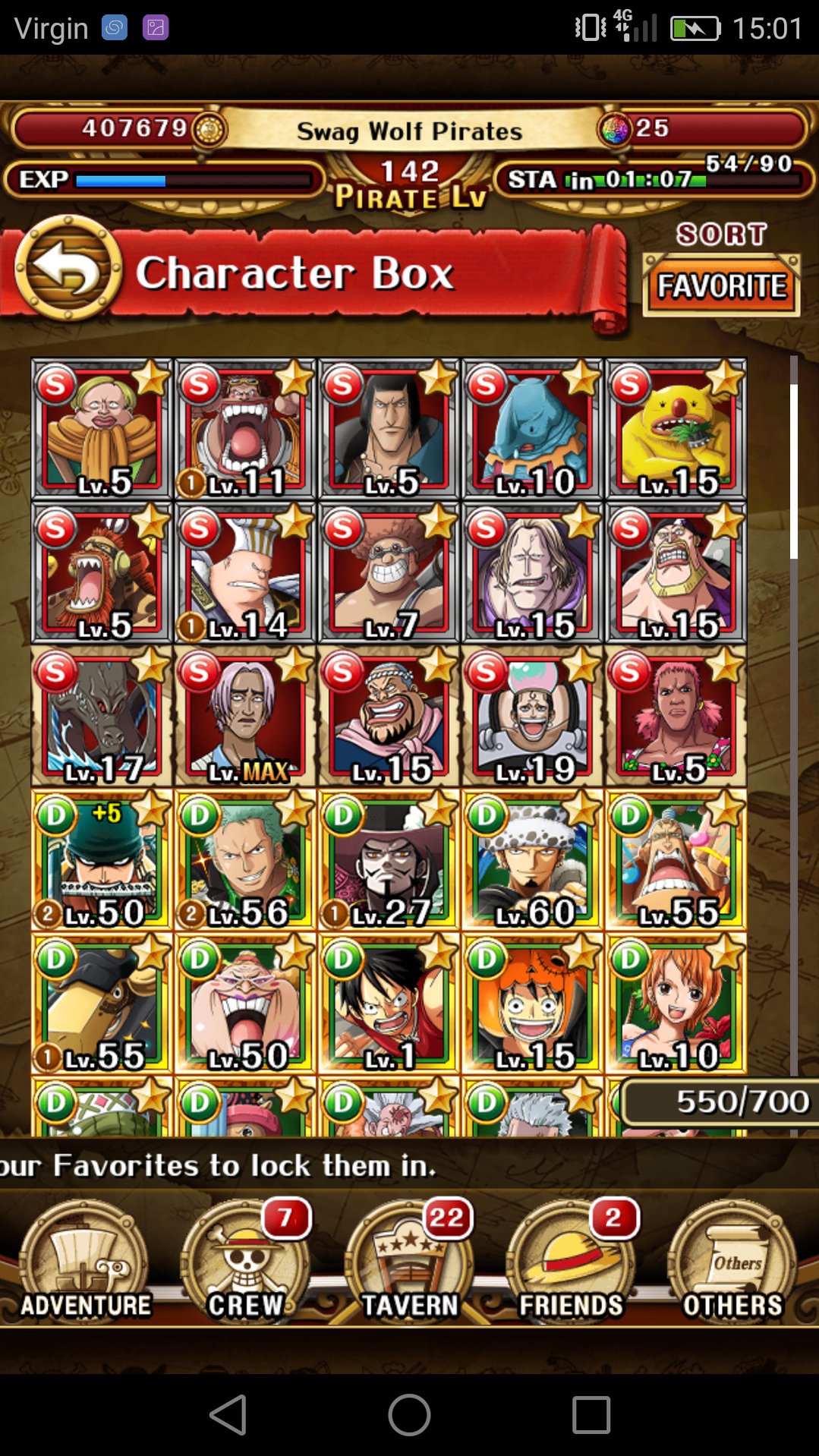This screenshot has height=1456, width=819.
Task: Change sort order via the FAVORITE button
Action: pos(721,285)
